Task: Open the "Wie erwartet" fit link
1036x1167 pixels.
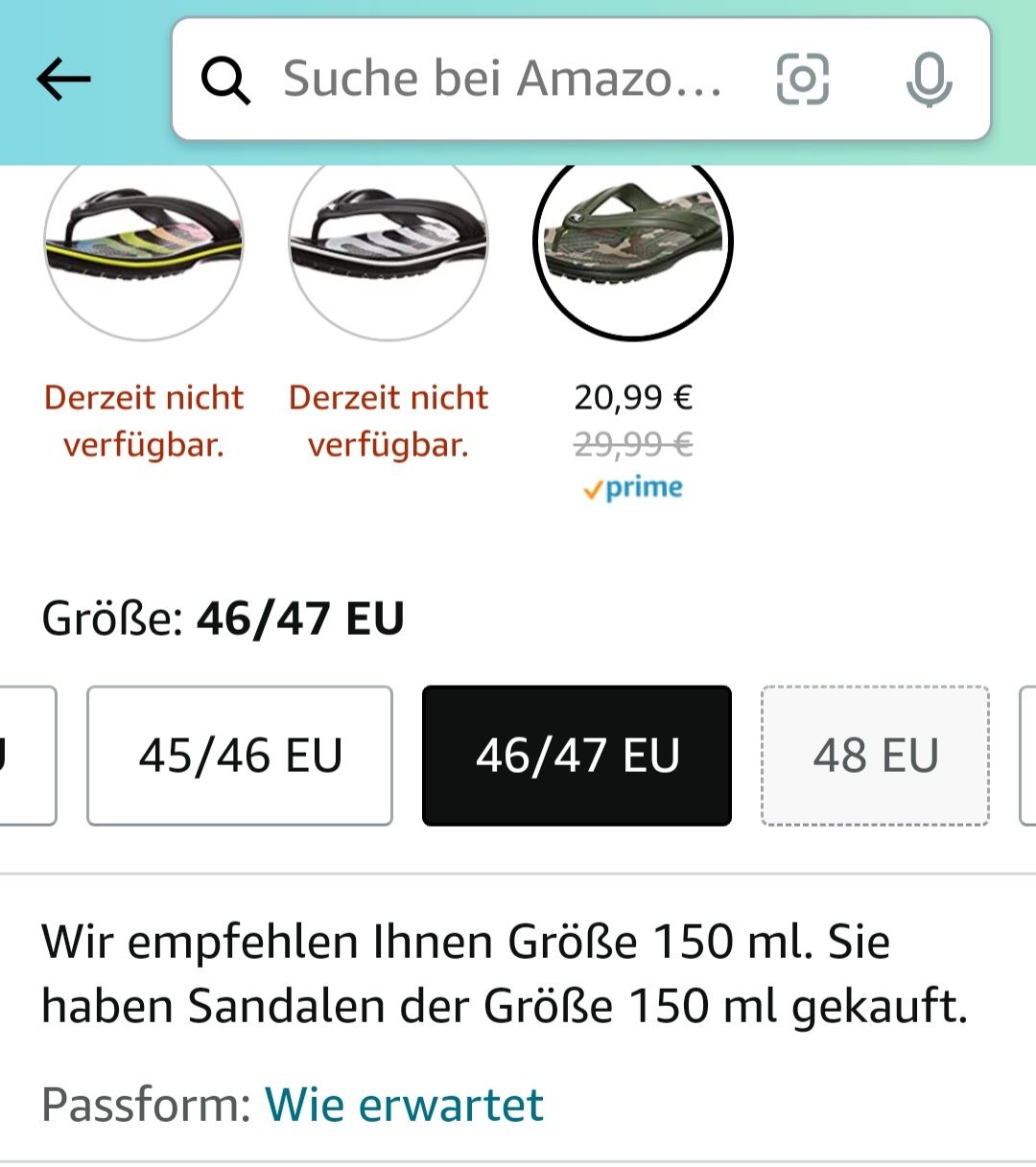Action: pyautogui.click(x=404, y=1105)
